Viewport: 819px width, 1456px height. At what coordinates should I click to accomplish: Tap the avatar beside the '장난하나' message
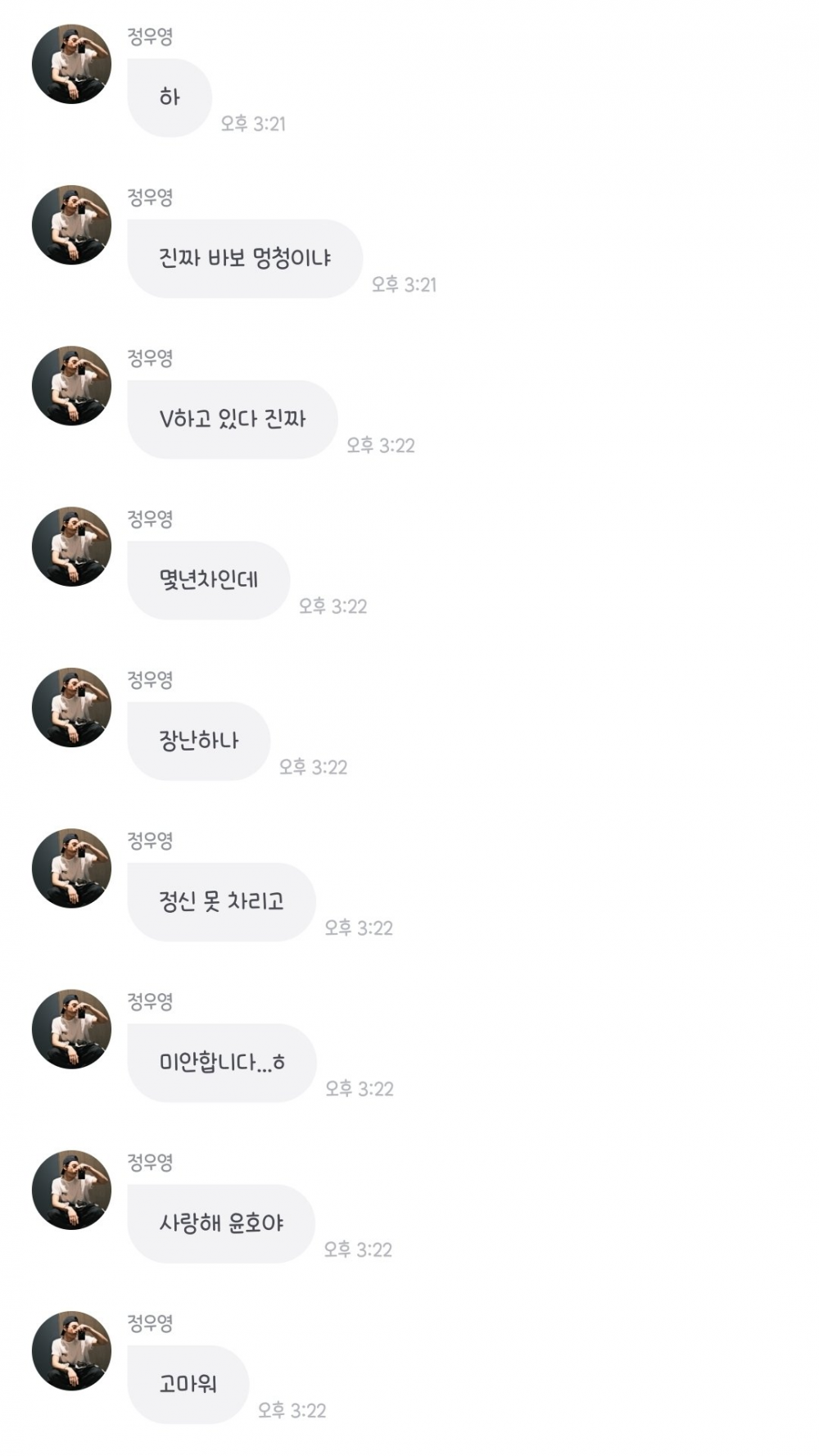pos(71,707)
